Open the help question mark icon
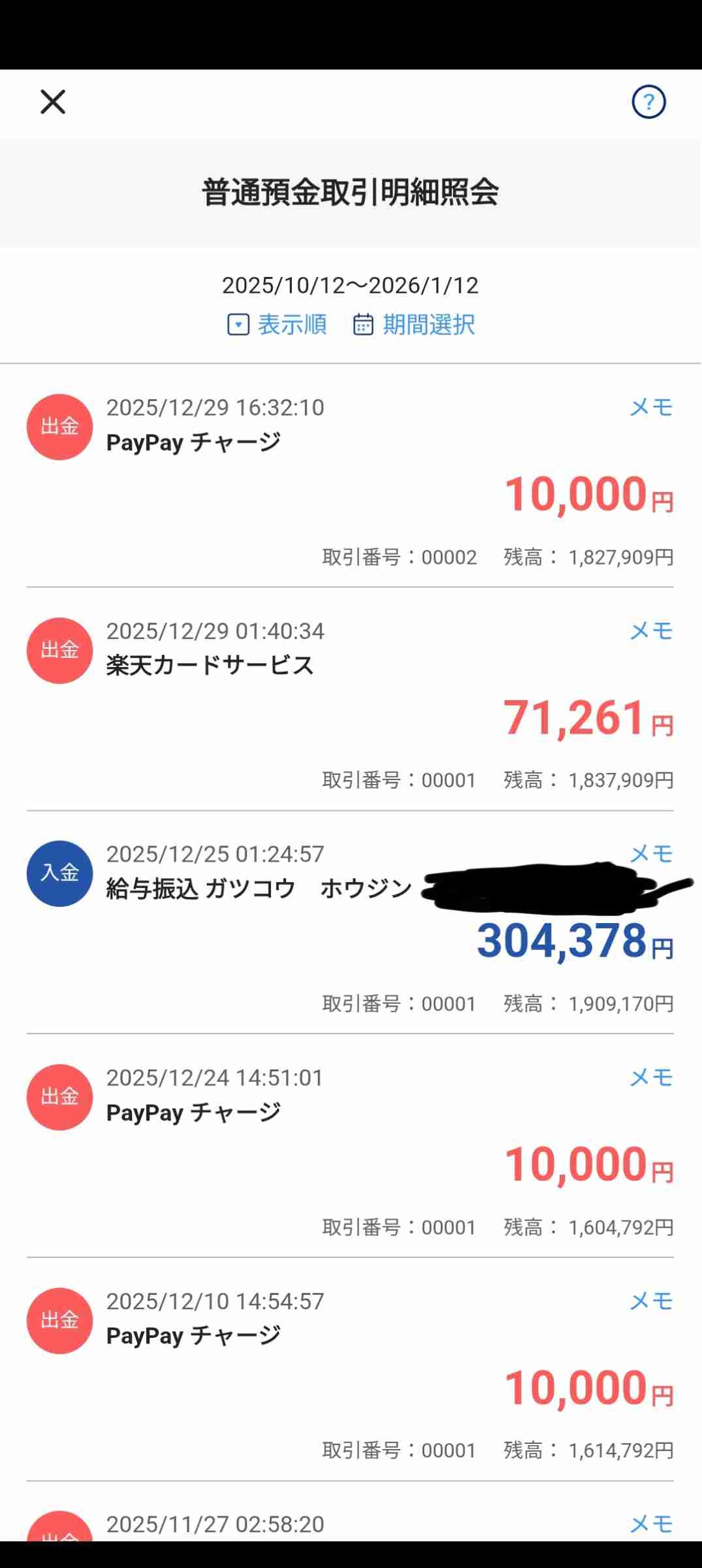This screenshot has height=1568, width=702. 648,102
